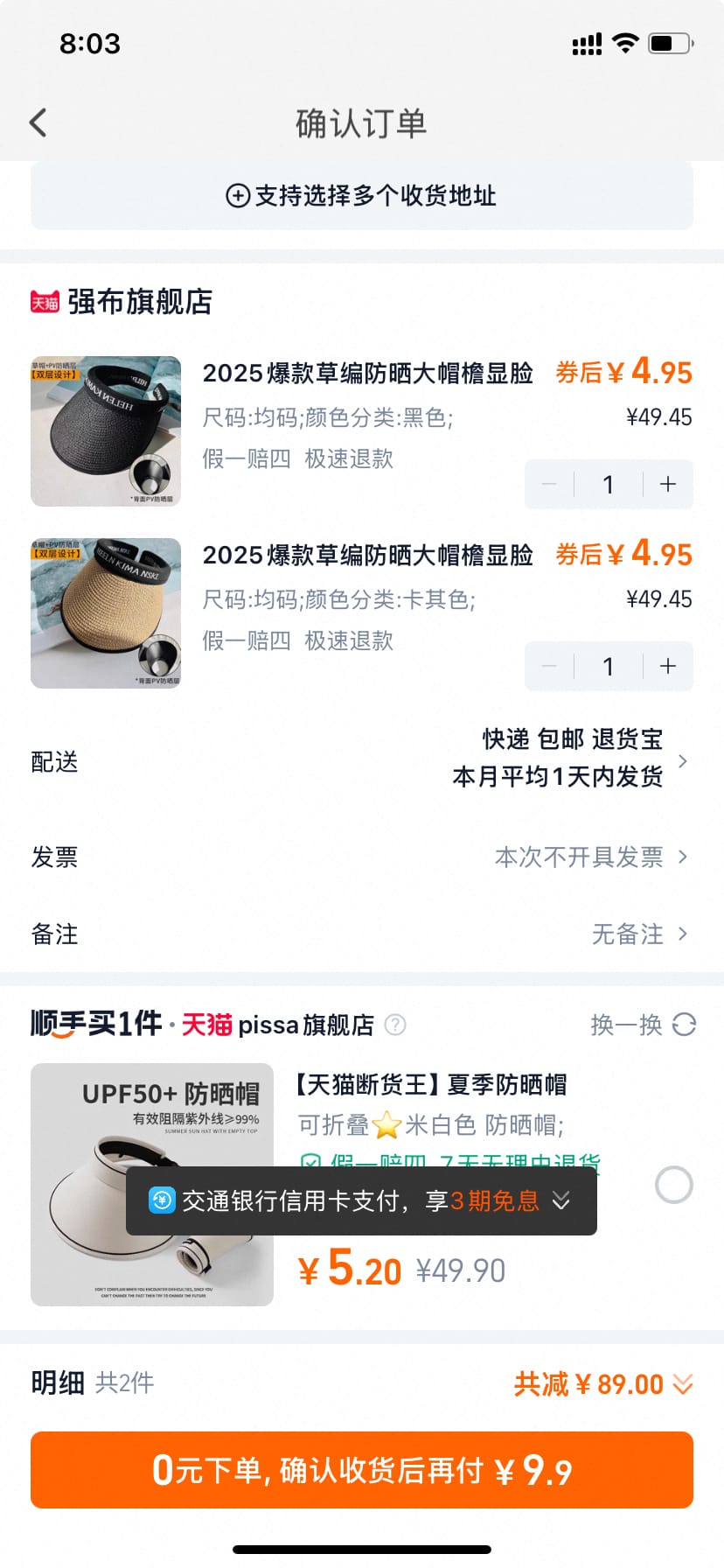The height and width of the screenshot is (1568, 724).
Task: Go back using the back arrow
Action: pyautogui.click(x=37, y=122)
